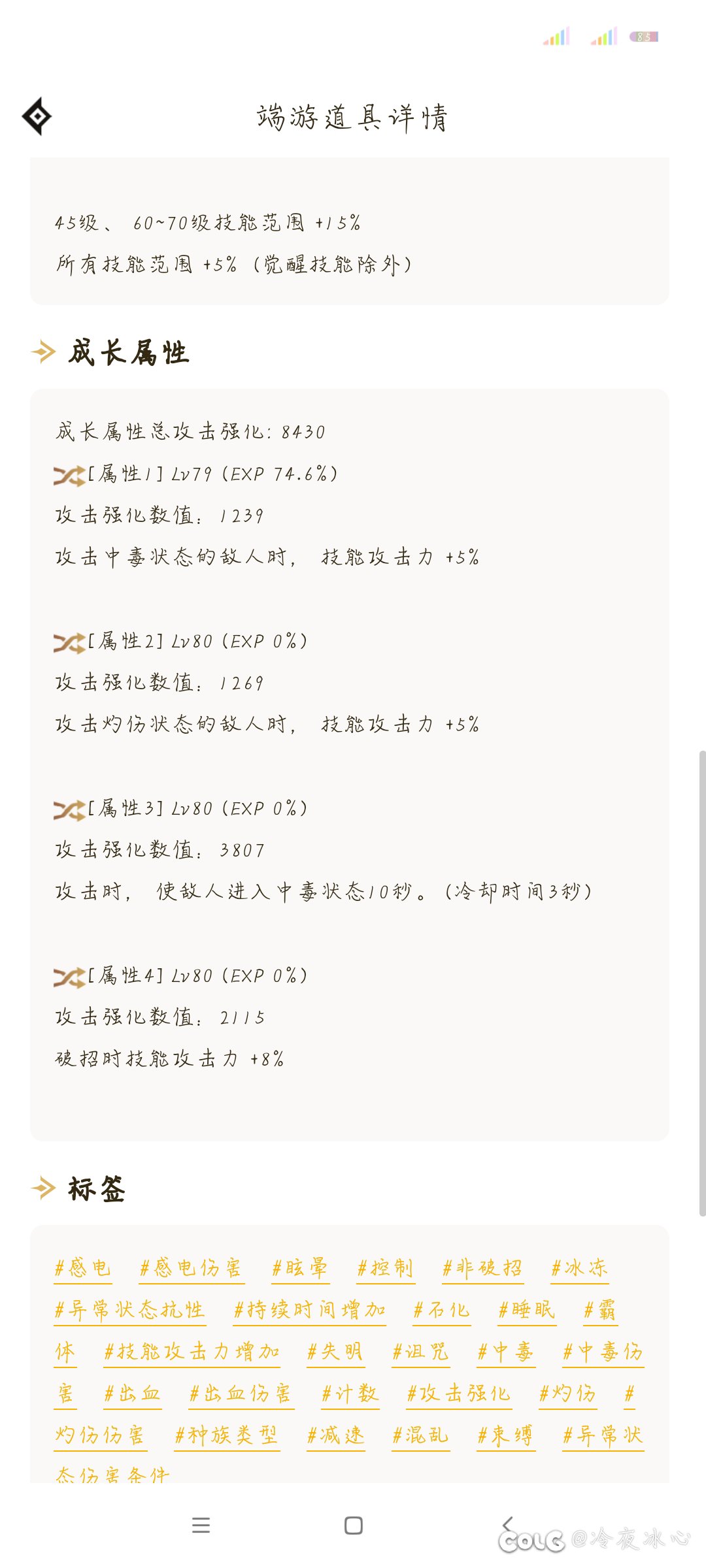Open the #出血伤害 tag
706x1568 pixels.
click(241, 1394)
